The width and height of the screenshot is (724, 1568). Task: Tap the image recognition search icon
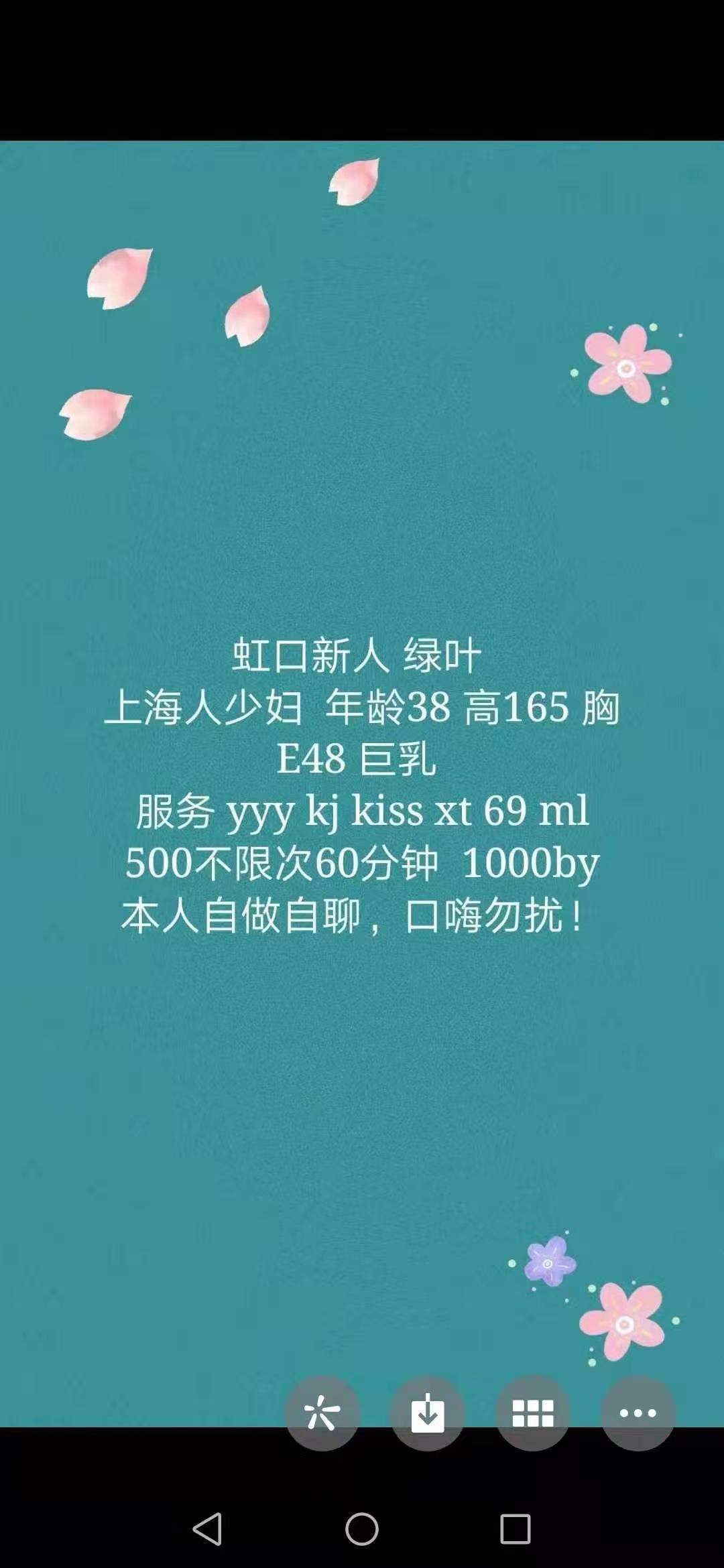point(322,1413)
